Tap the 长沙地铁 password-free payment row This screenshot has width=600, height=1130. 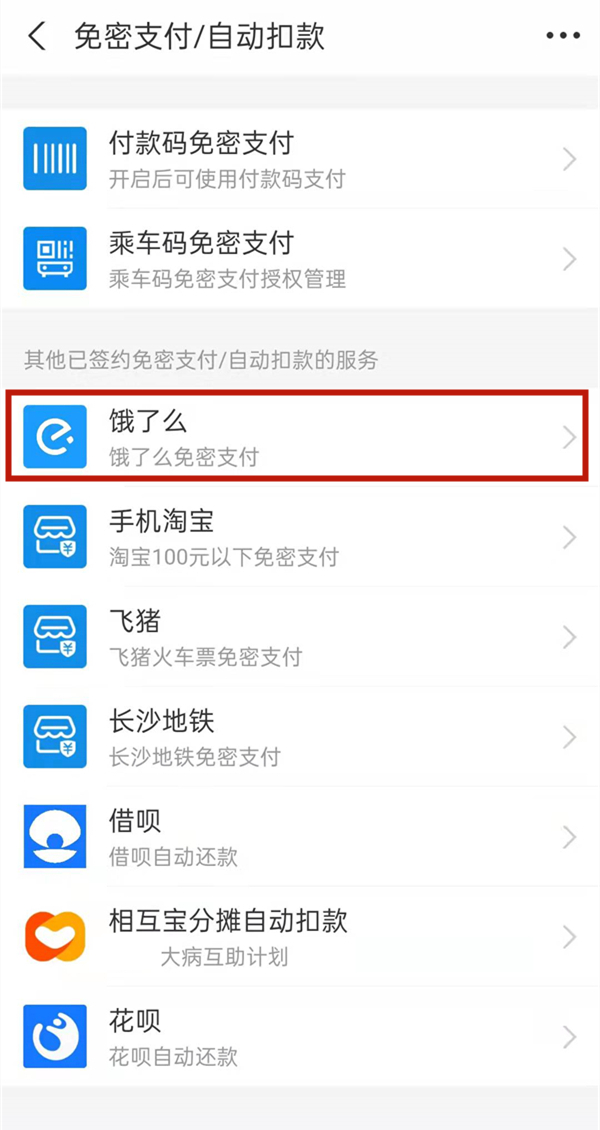[300, 737]
